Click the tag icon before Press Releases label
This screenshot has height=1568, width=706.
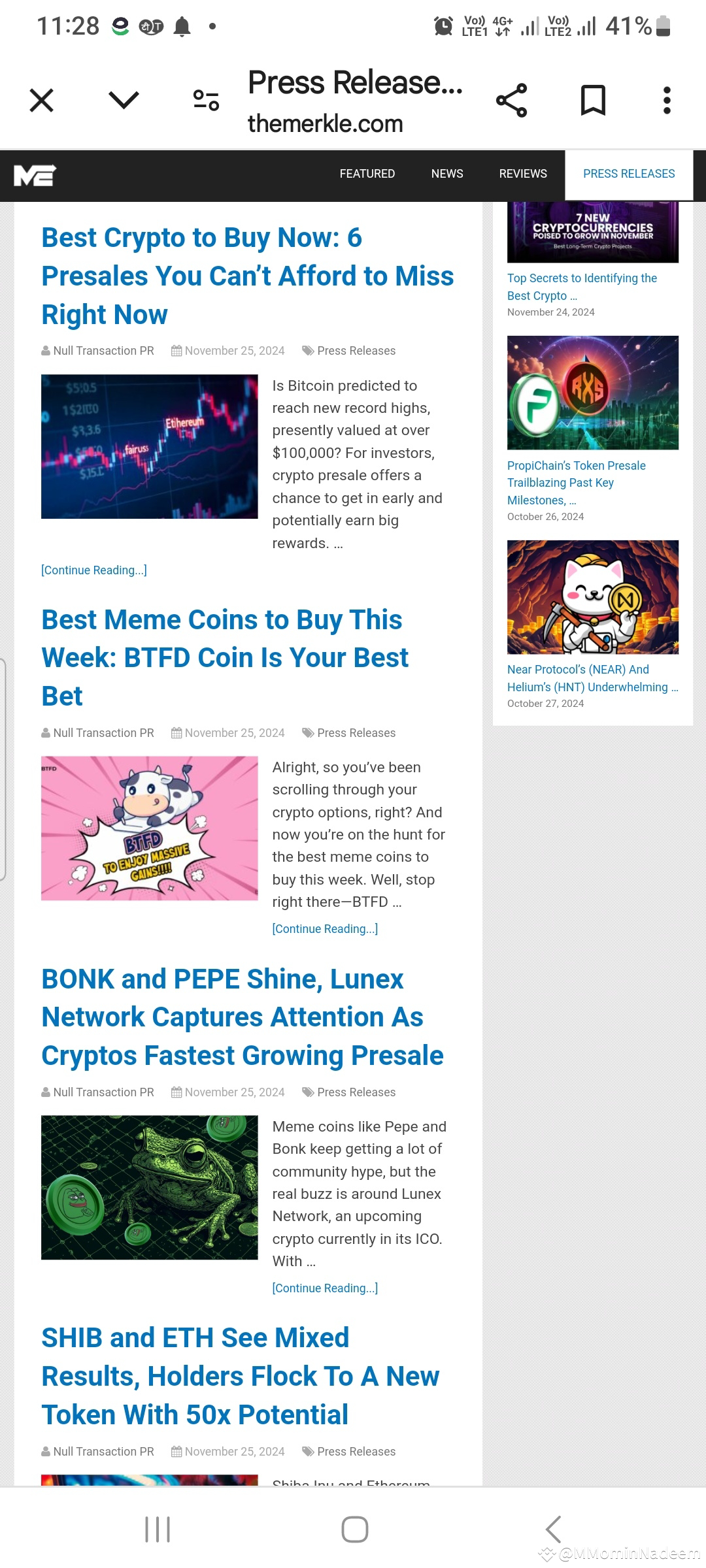pyautogui.click(x=308, y=350)
